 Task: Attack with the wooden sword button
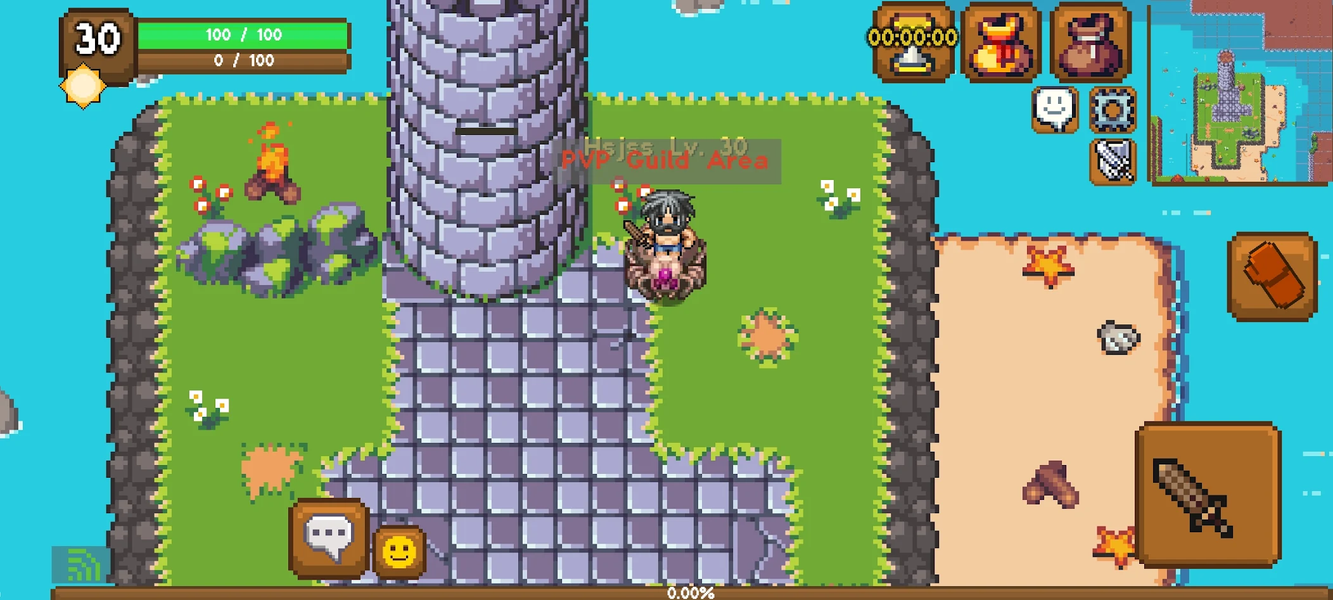tap(1208, 495)
